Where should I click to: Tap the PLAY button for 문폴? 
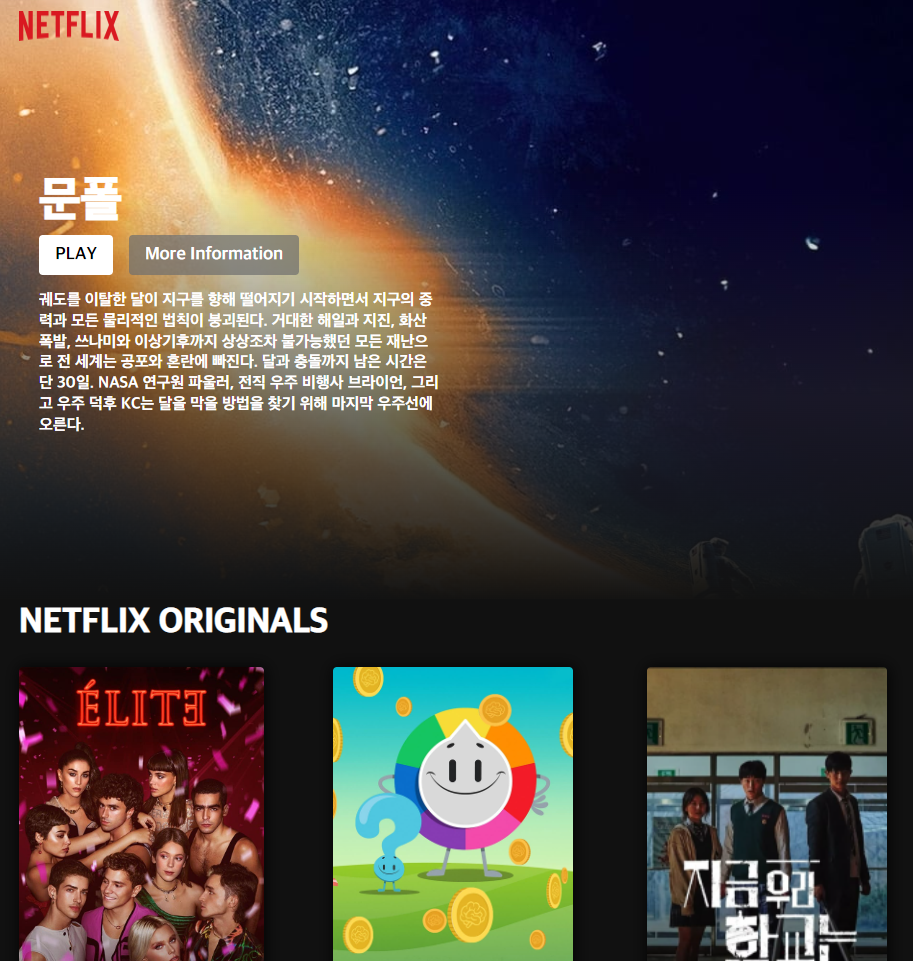coord(76,254)
